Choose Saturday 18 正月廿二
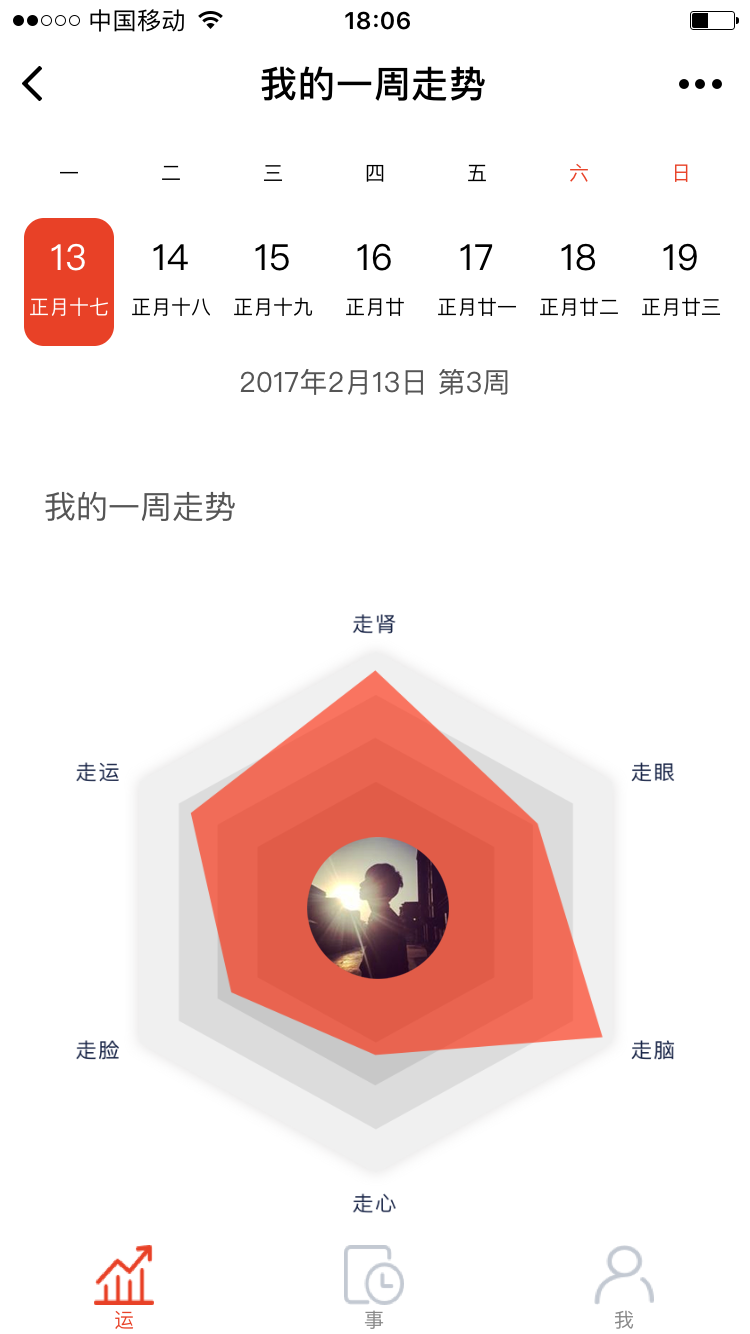The height and width of the screenshot is (1334, 750). (579, 281)
